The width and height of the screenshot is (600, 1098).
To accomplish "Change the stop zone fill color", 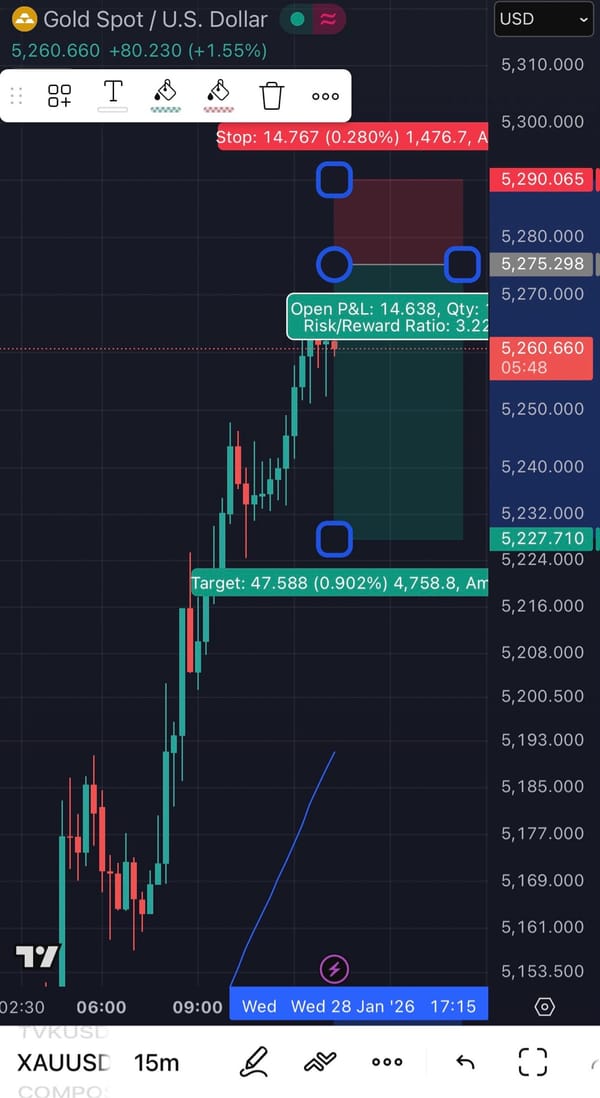I will pyautogui.click(x=218, y=95).
